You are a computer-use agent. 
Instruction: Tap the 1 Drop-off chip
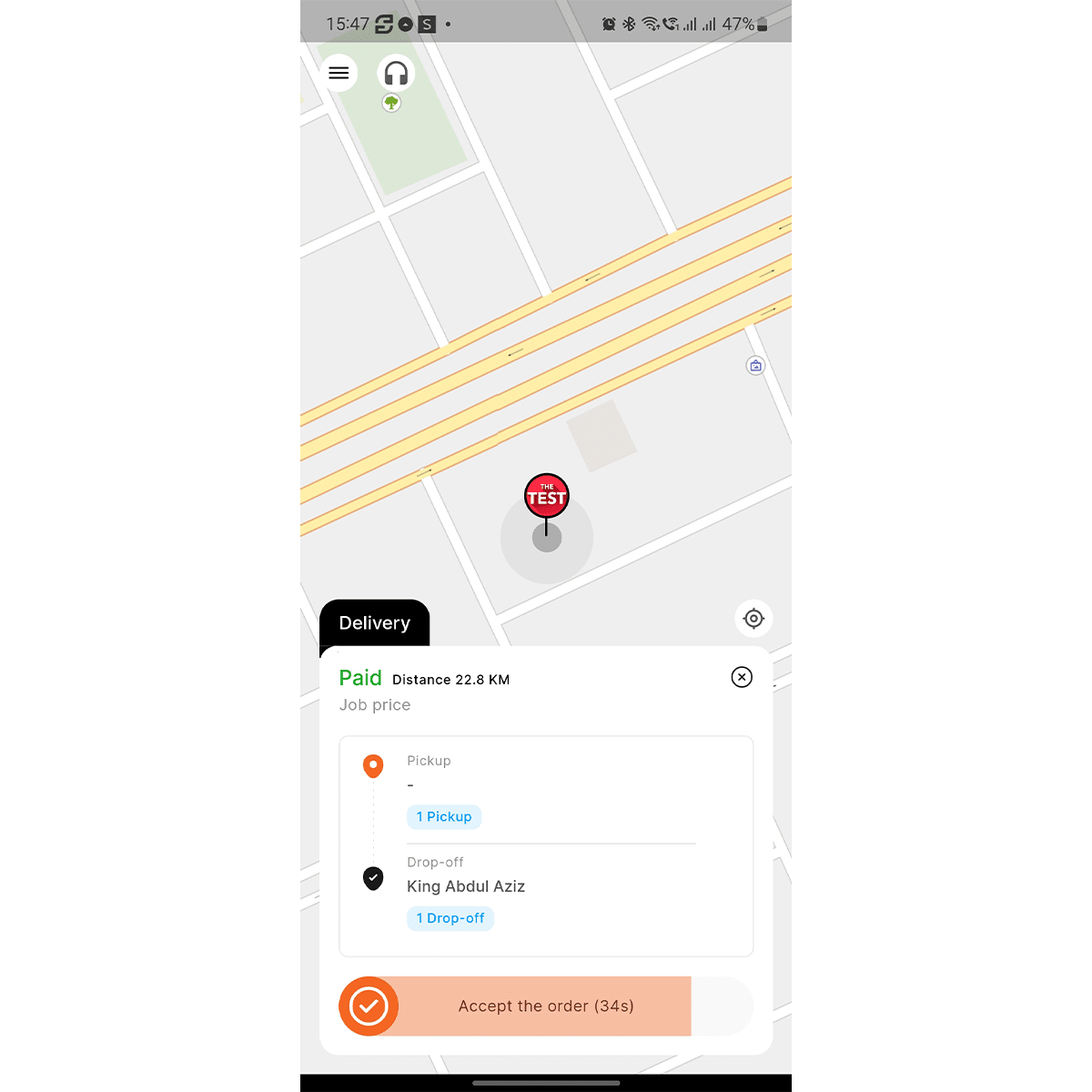[450, 918]
